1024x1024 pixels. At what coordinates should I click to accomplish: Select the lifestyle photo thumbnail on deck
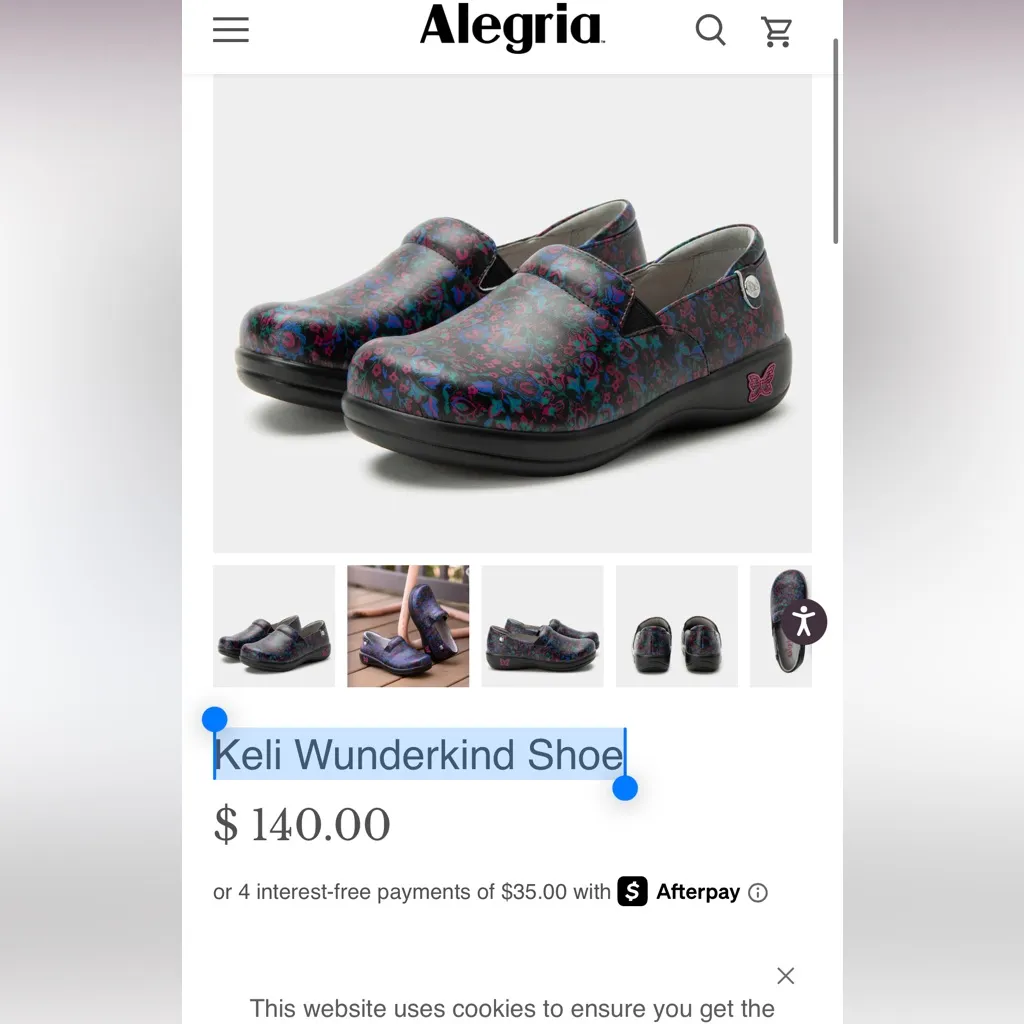pyautogui.click(x=408, y=626)
